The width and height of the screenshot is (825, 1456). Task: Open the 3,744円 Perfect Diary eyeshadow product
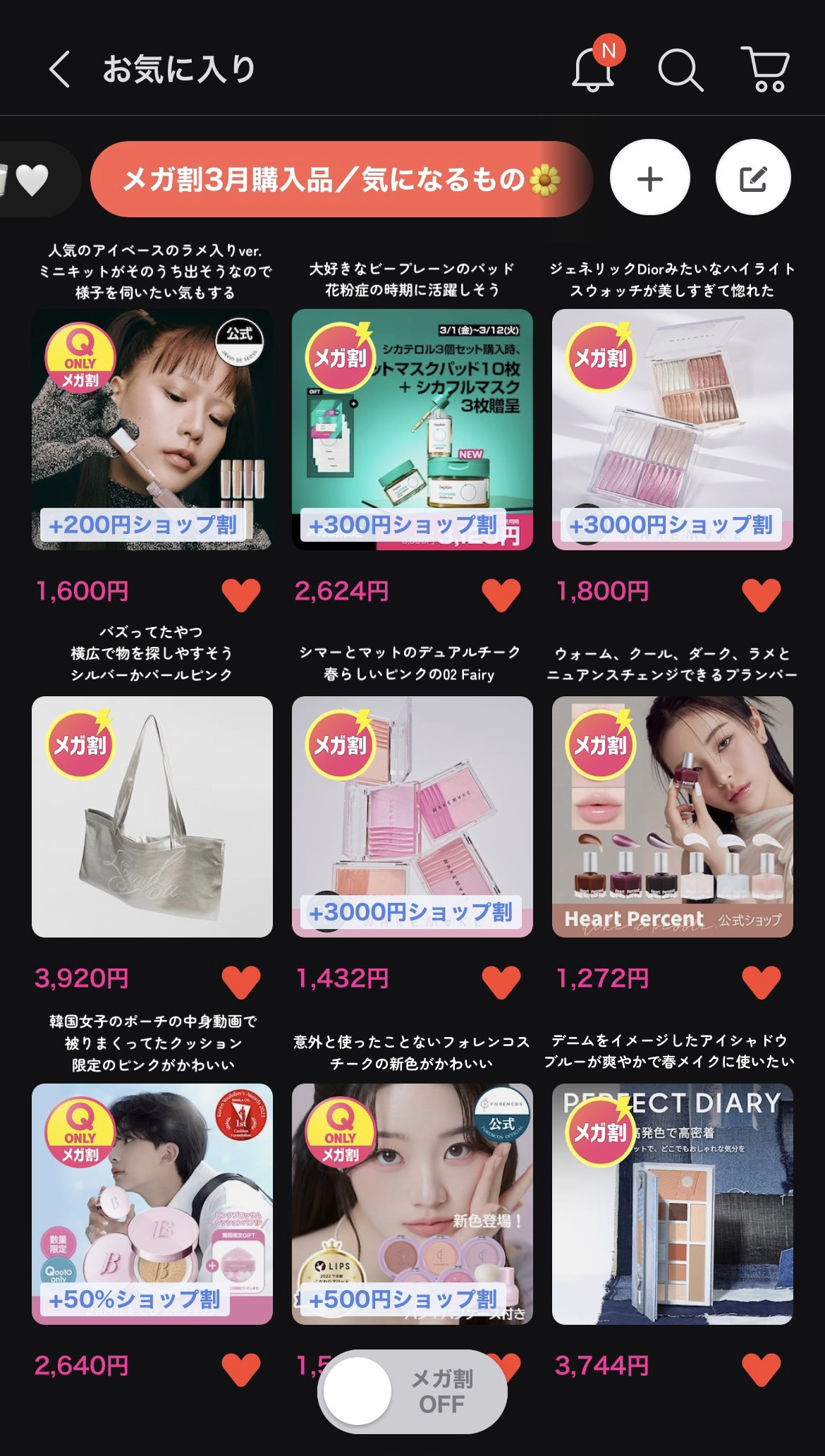pos(673,1204)
